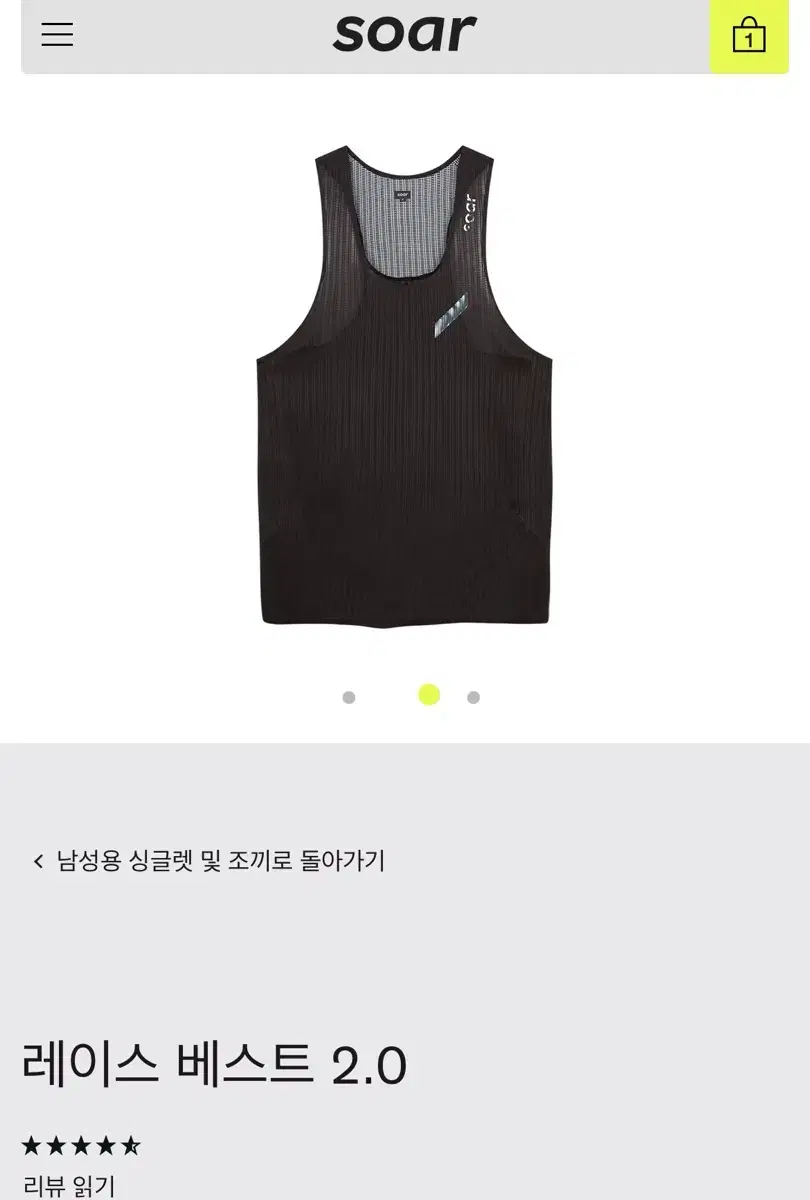Expand the navigation via menu icon
The height and width of the screenshot is (1200, 810).
point(57,35)
